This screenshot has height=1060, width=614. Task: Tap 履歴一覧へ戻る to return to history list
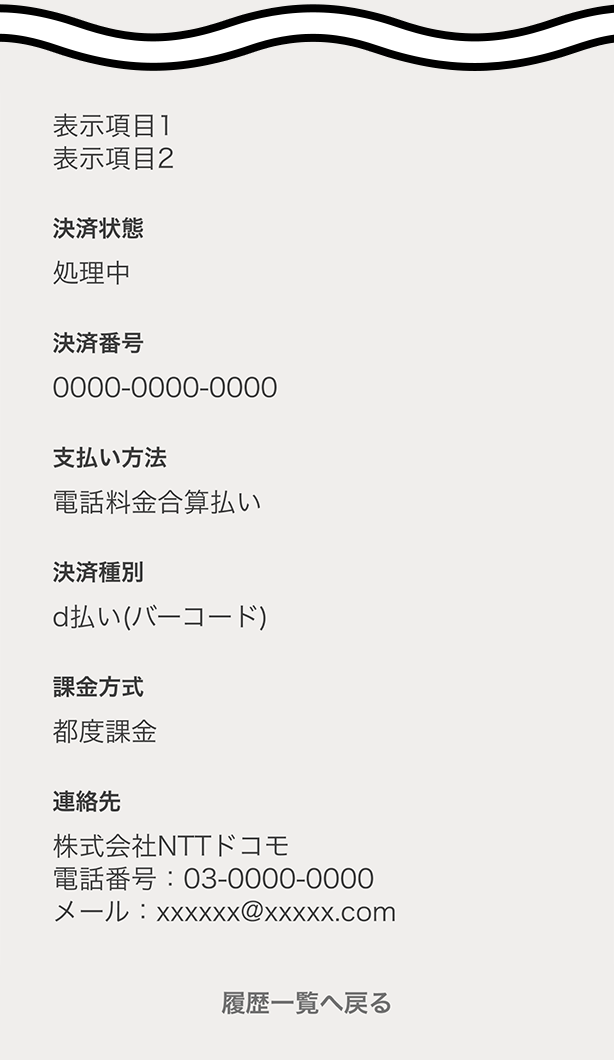[x=306, y=1003]
